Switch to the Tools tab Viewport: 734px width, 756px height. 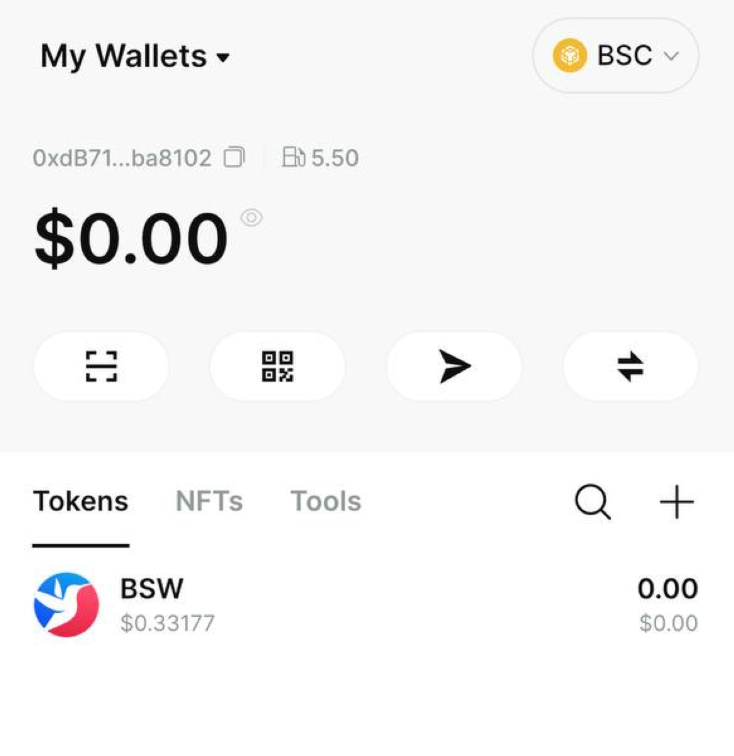[x=326, y=501]
